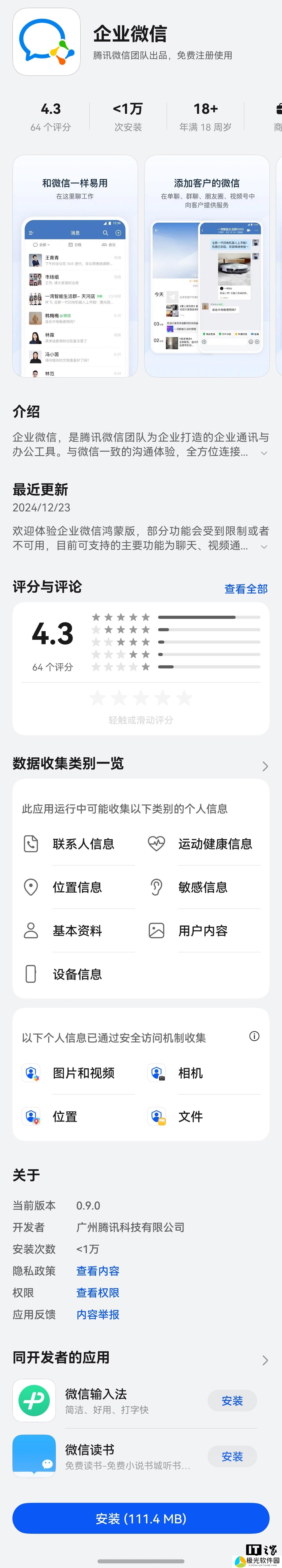This screenshot has height=1568, width=282.
Task: Open 查看内容 privacy policy link
Action: tap(98, 1271)
